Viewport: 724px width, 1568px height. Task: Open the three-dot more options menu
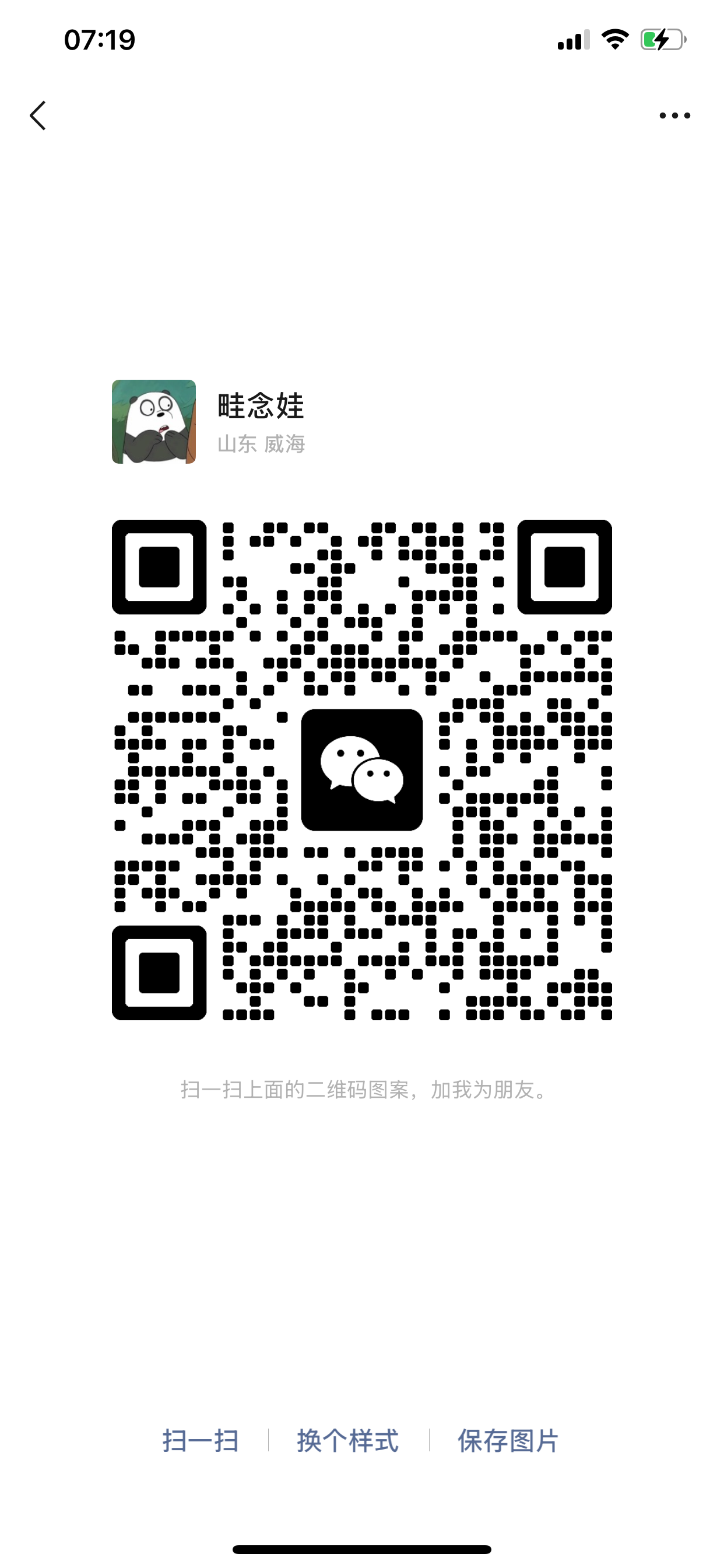(x=674, y=116)
